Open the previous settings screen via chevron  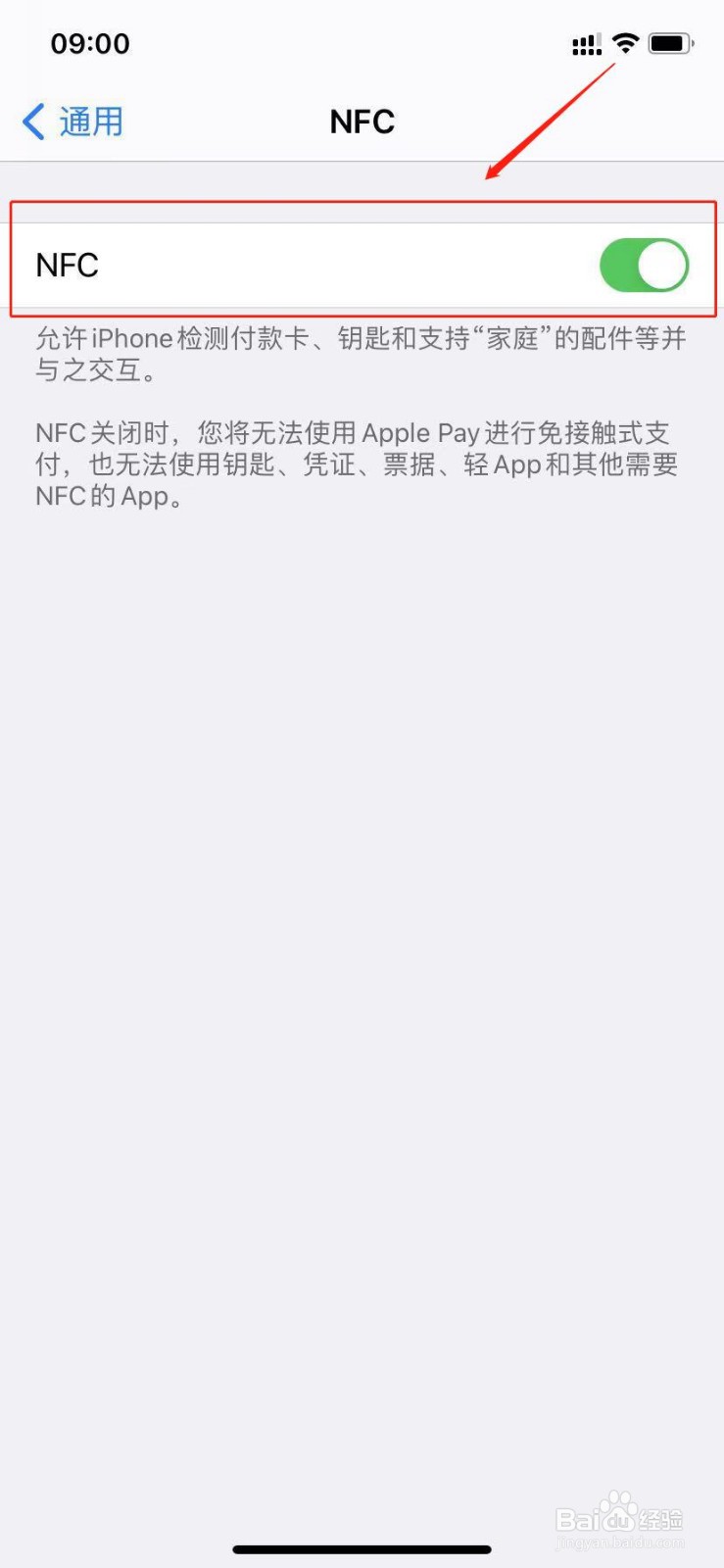tap(31, 121)
